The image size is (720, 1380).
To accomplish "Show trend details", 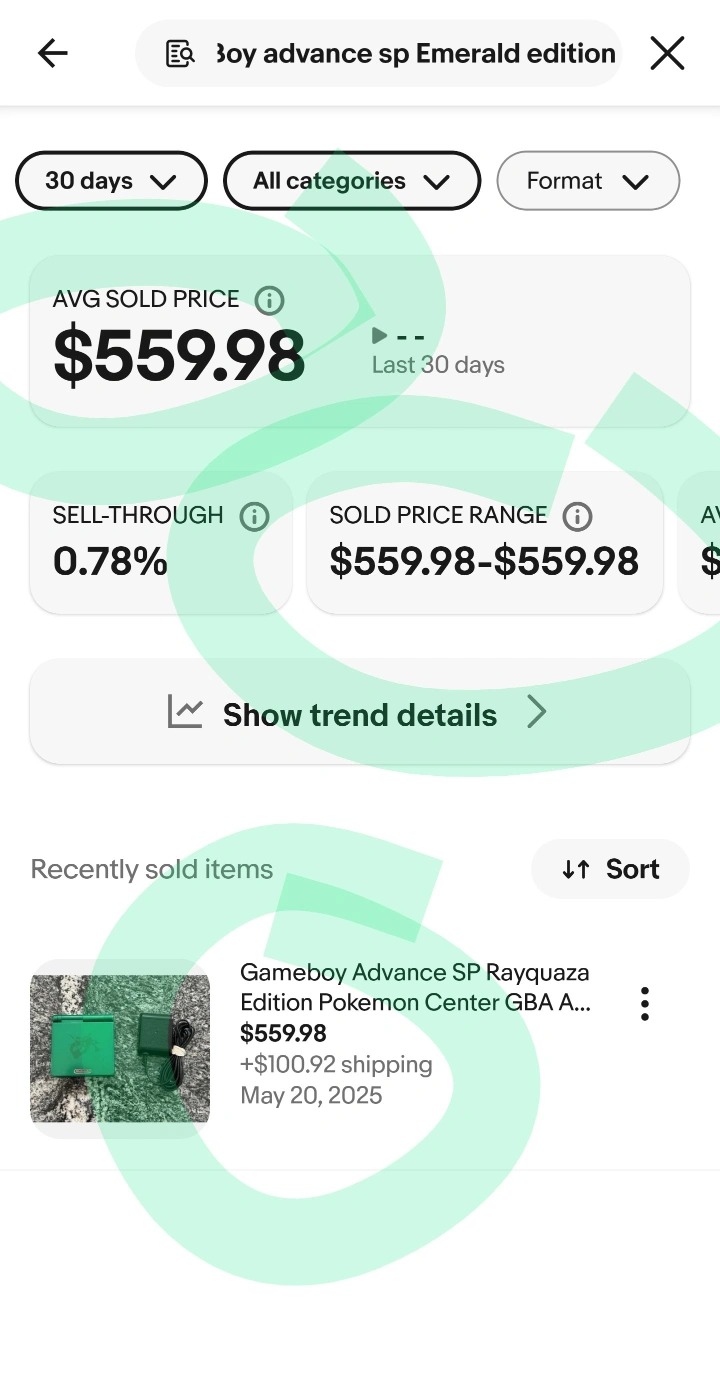I will [x=360, y=714].
